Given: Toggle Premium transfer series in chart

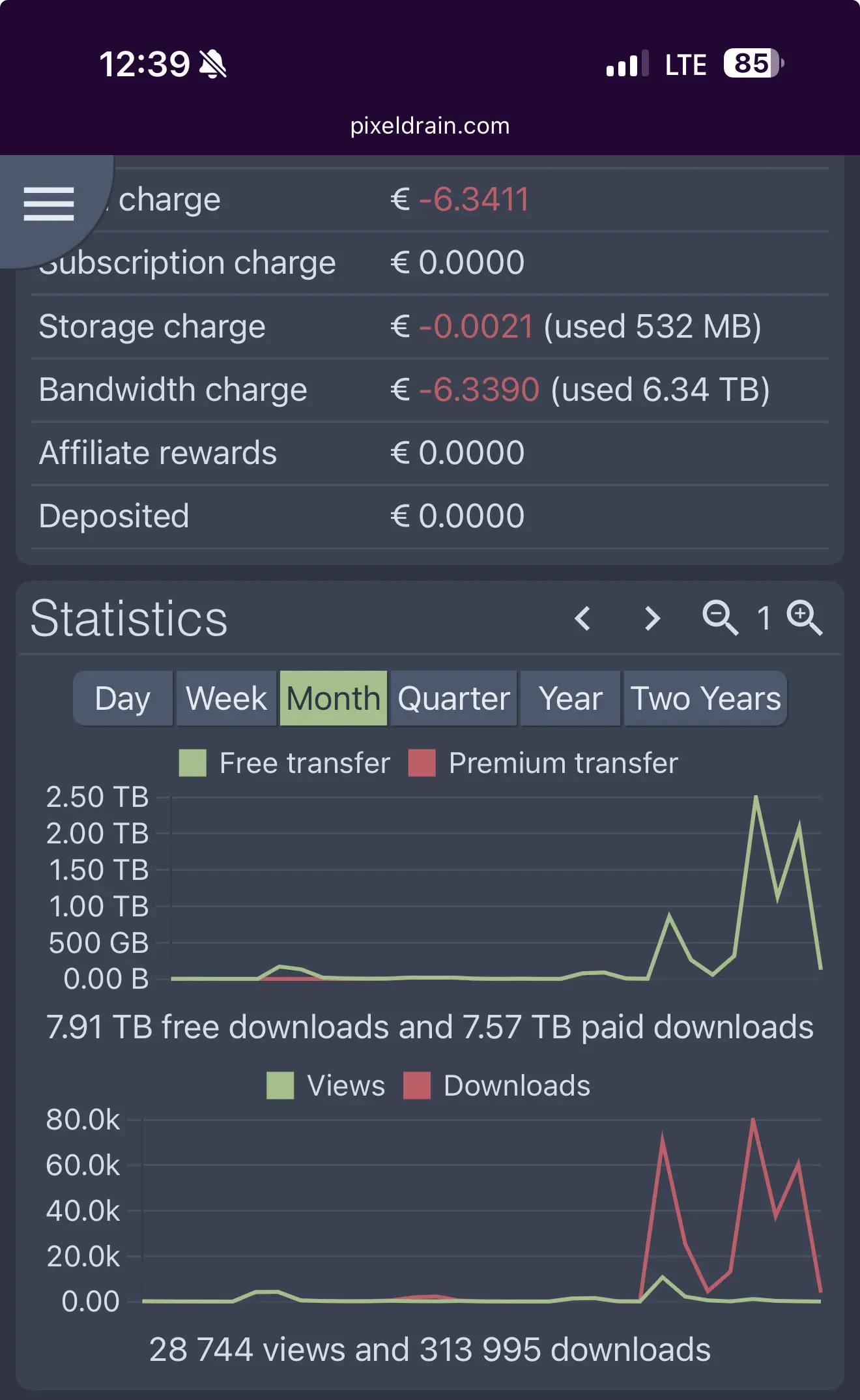Looking at the screenshot, I should coord(543,763).
